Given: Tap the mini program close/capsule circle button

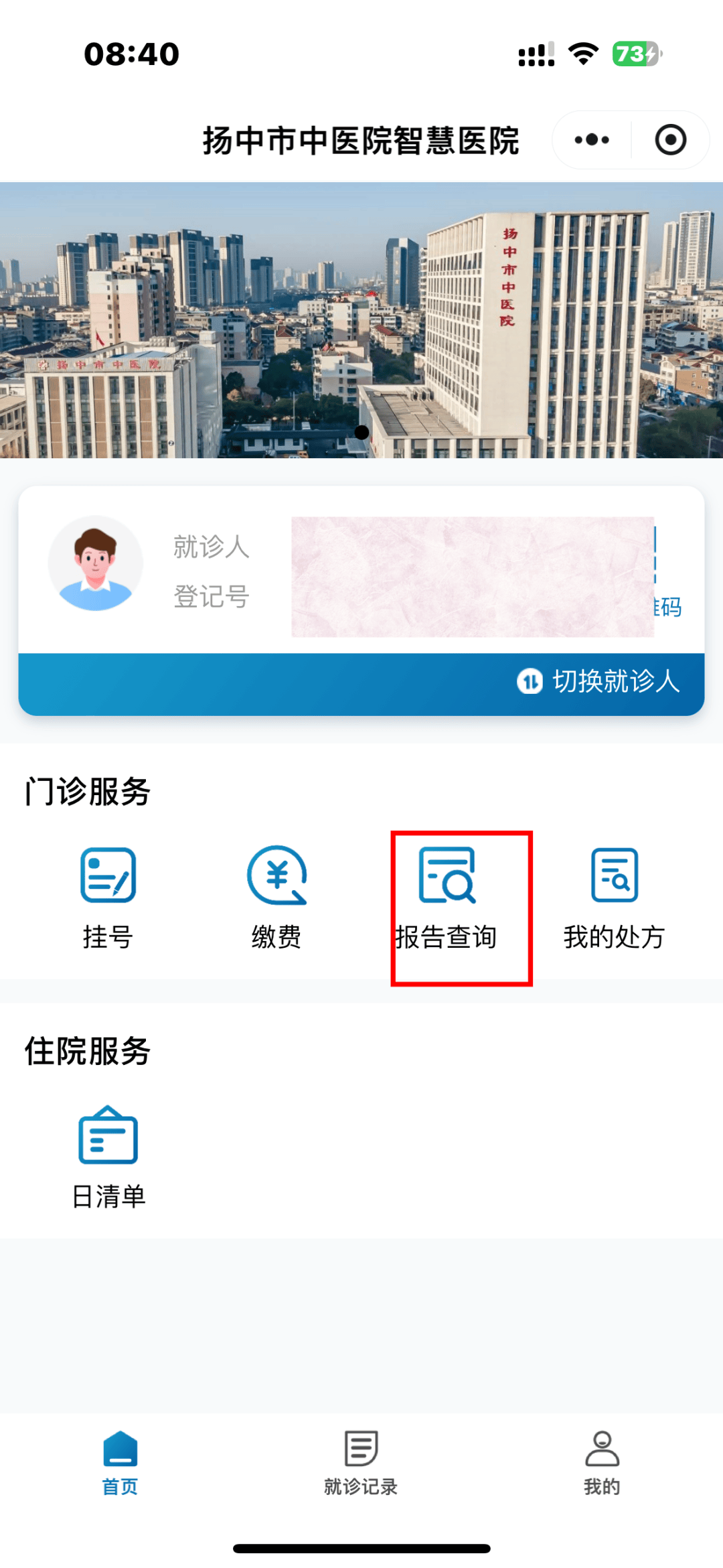Looking at the screenshot, I should point(670,139).
